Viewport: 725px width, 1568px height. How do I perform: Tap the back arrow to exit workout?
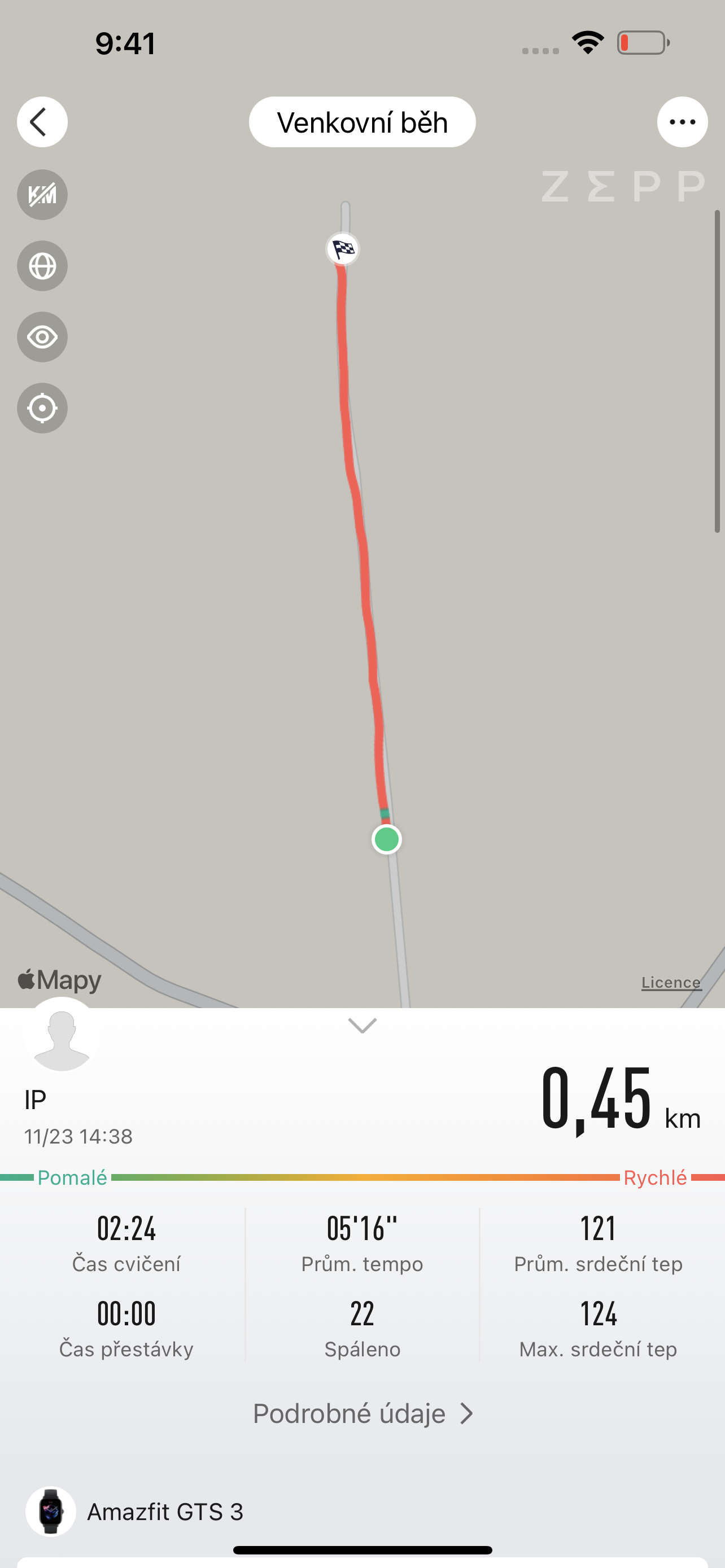42,121
